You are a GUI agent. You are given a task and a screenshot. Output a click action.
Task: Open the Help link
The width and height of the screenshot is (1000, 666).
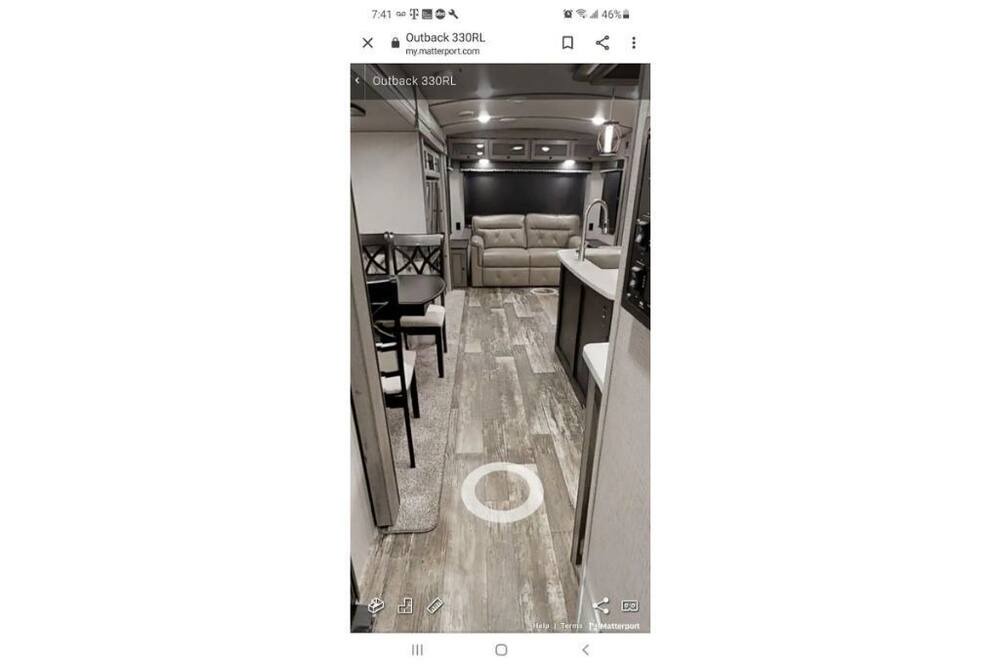click(541, 626)
